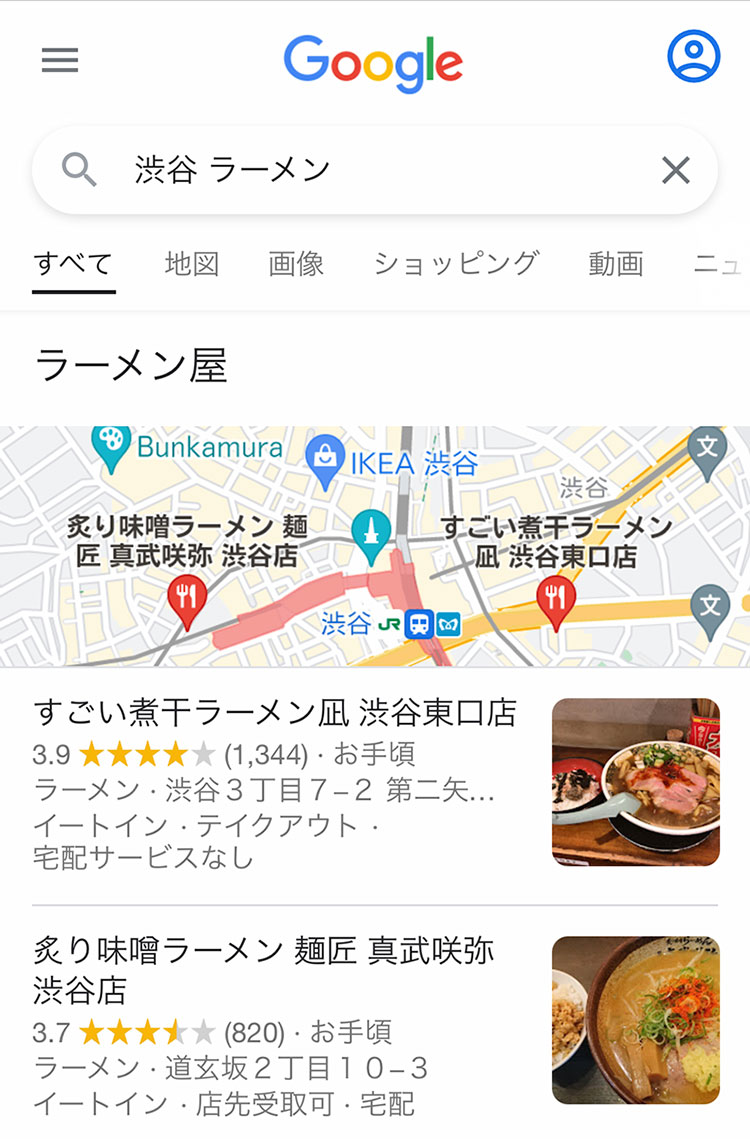Click the ramen bowl thumbnail for 凪 渋谷東口店
Screen dimensions: 750x1139
click(x=635, y=780)
